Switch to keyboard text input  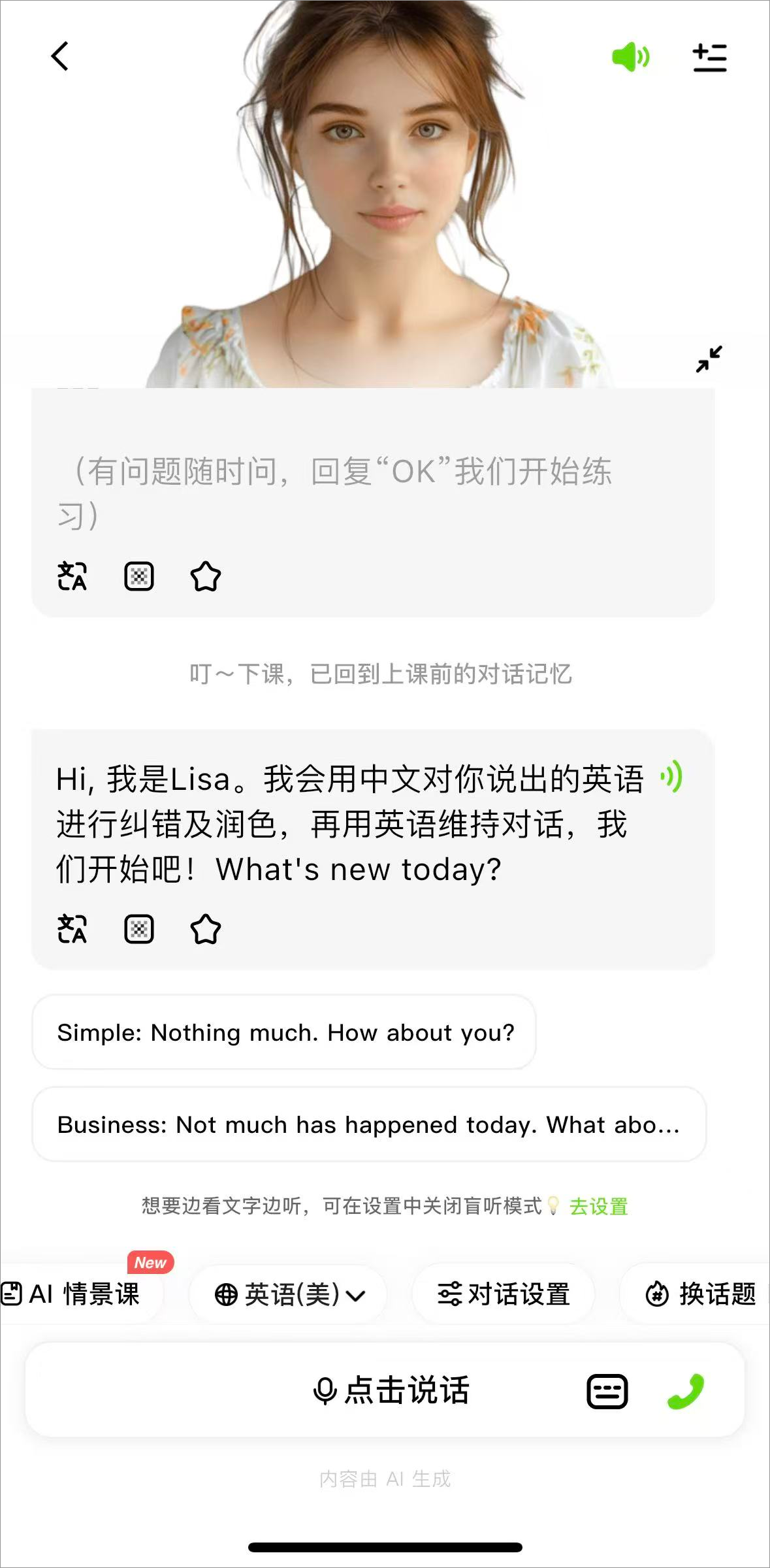coord(607,1391)
